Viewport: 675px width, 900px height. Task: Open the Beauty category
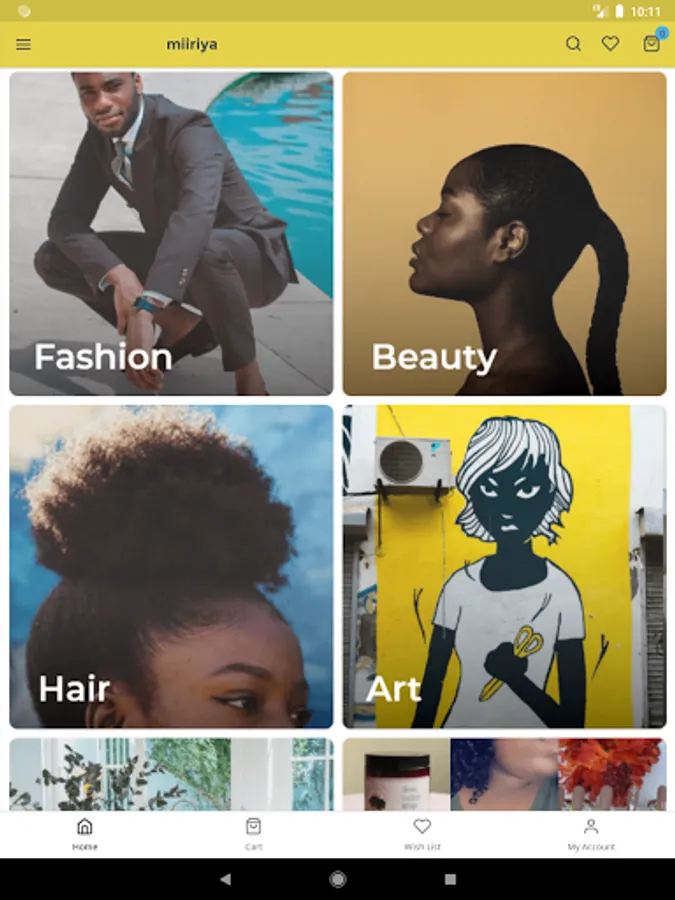(x=504, y=233)
